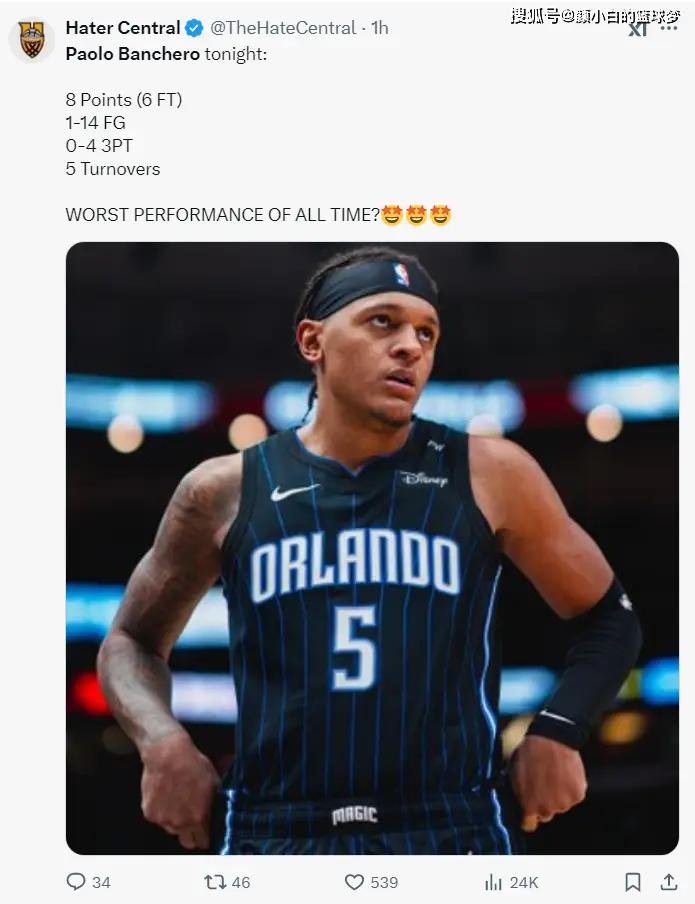Open the Paolo Banchero photo in the post

pos(372,548)
